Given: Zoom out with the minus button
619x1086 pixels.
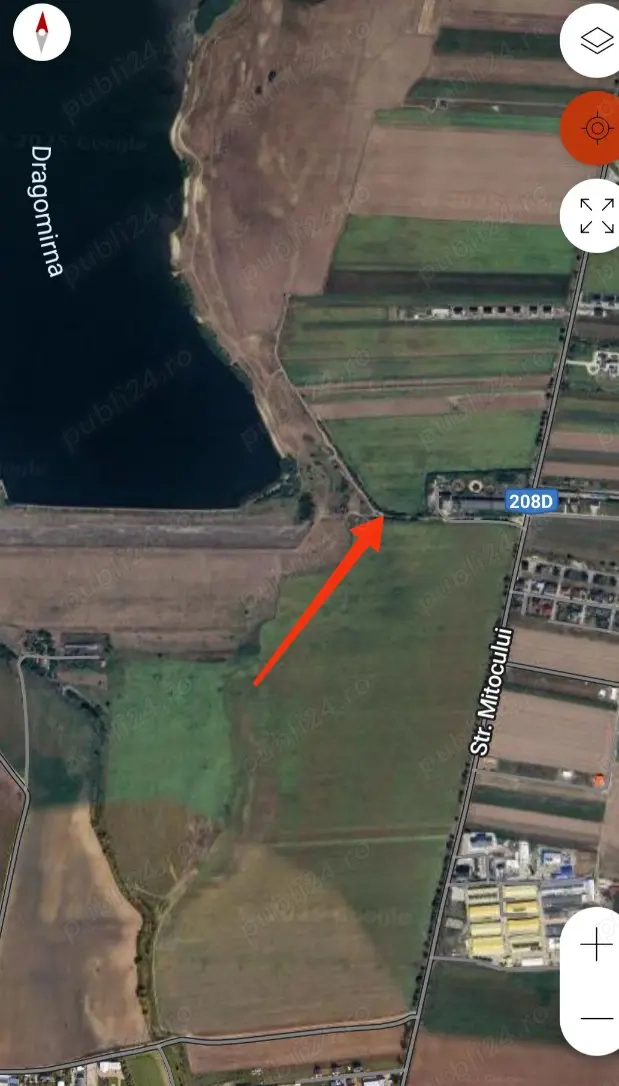Looking at the screenshot, I should pos(597,1018).
